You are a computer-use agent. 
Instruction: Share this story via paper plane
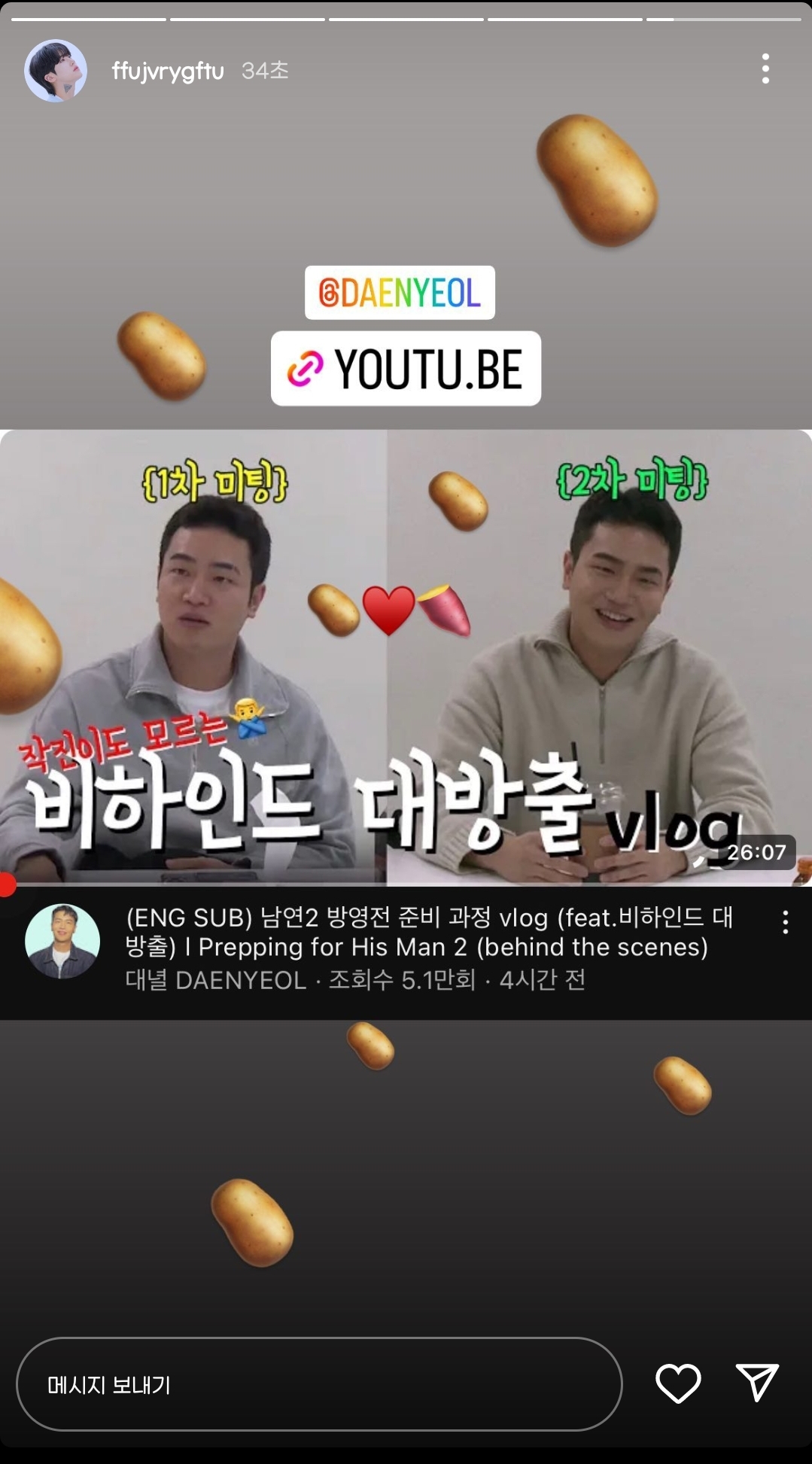pyautogui.click(x=756, y=1382)
